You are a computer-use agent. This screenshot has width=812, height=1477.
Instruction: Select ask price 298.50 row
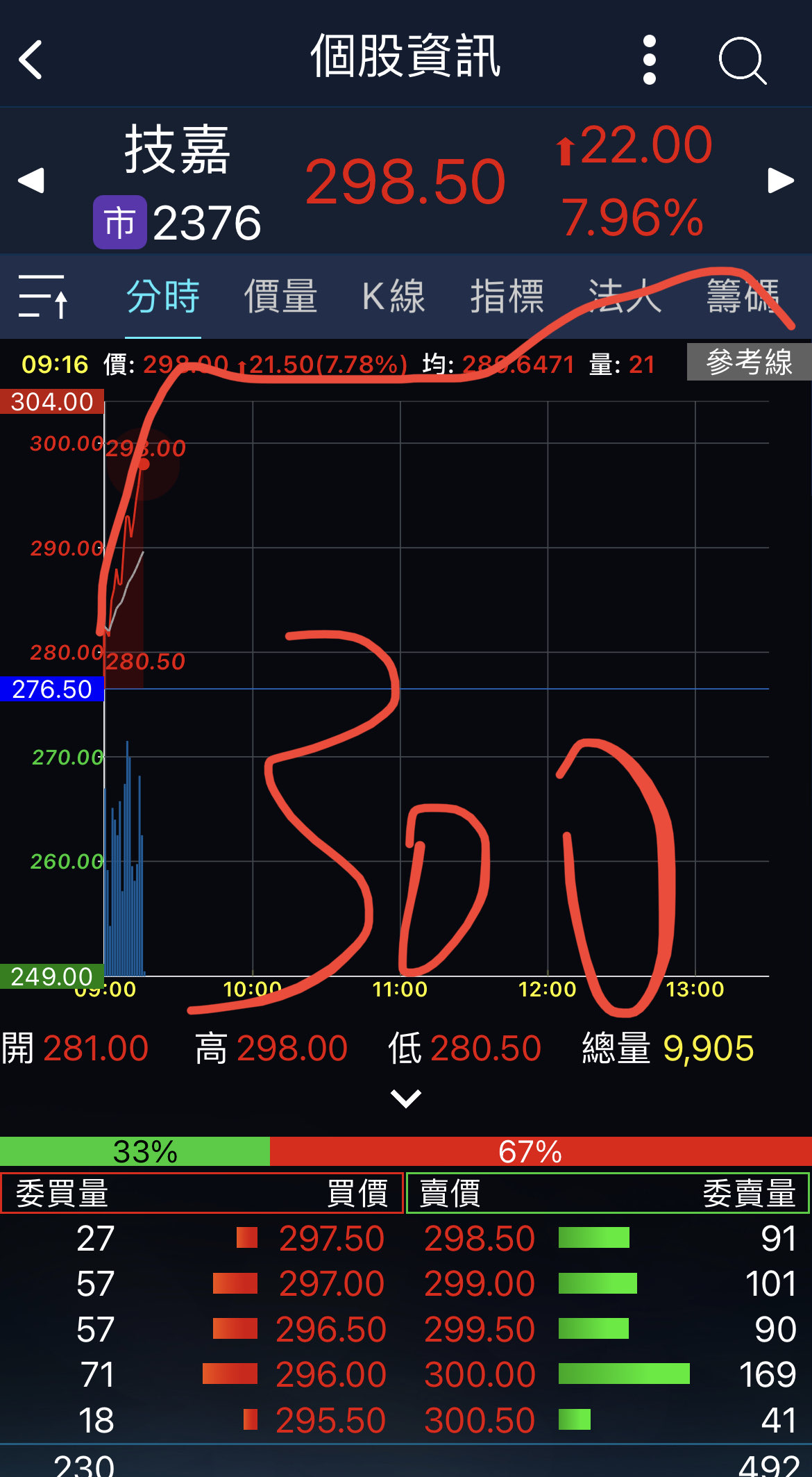pyautogui.click(x=609, y=1239)
